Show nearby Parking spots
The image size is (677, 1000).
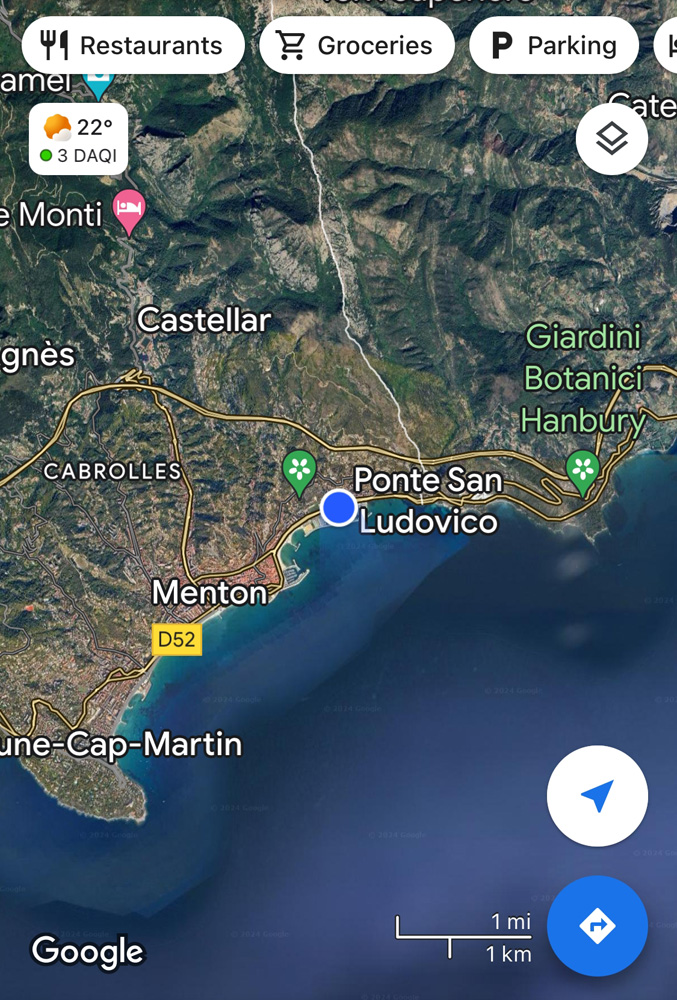pos(553,45)
